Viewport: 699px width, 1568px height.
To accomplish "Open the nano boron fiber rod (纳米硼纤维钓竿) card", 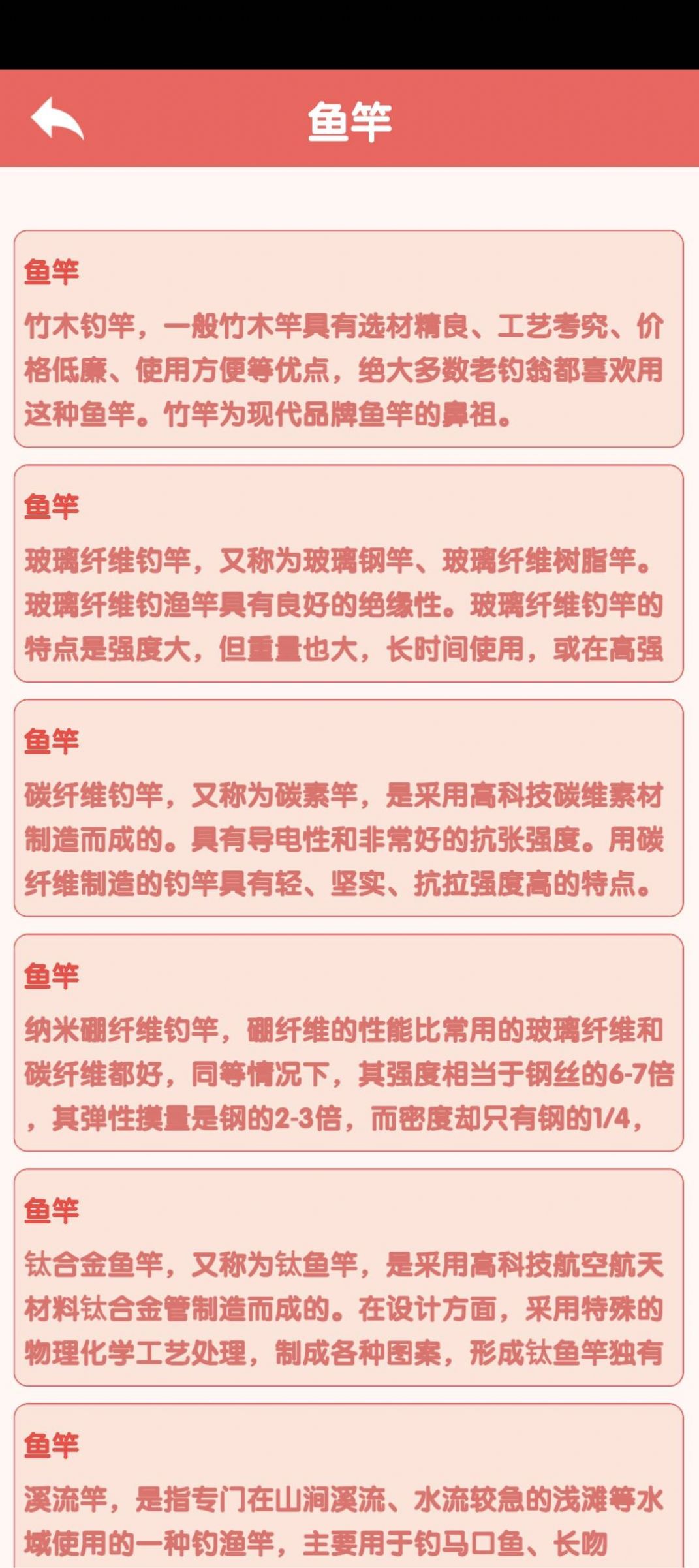I will (349, 1044).
